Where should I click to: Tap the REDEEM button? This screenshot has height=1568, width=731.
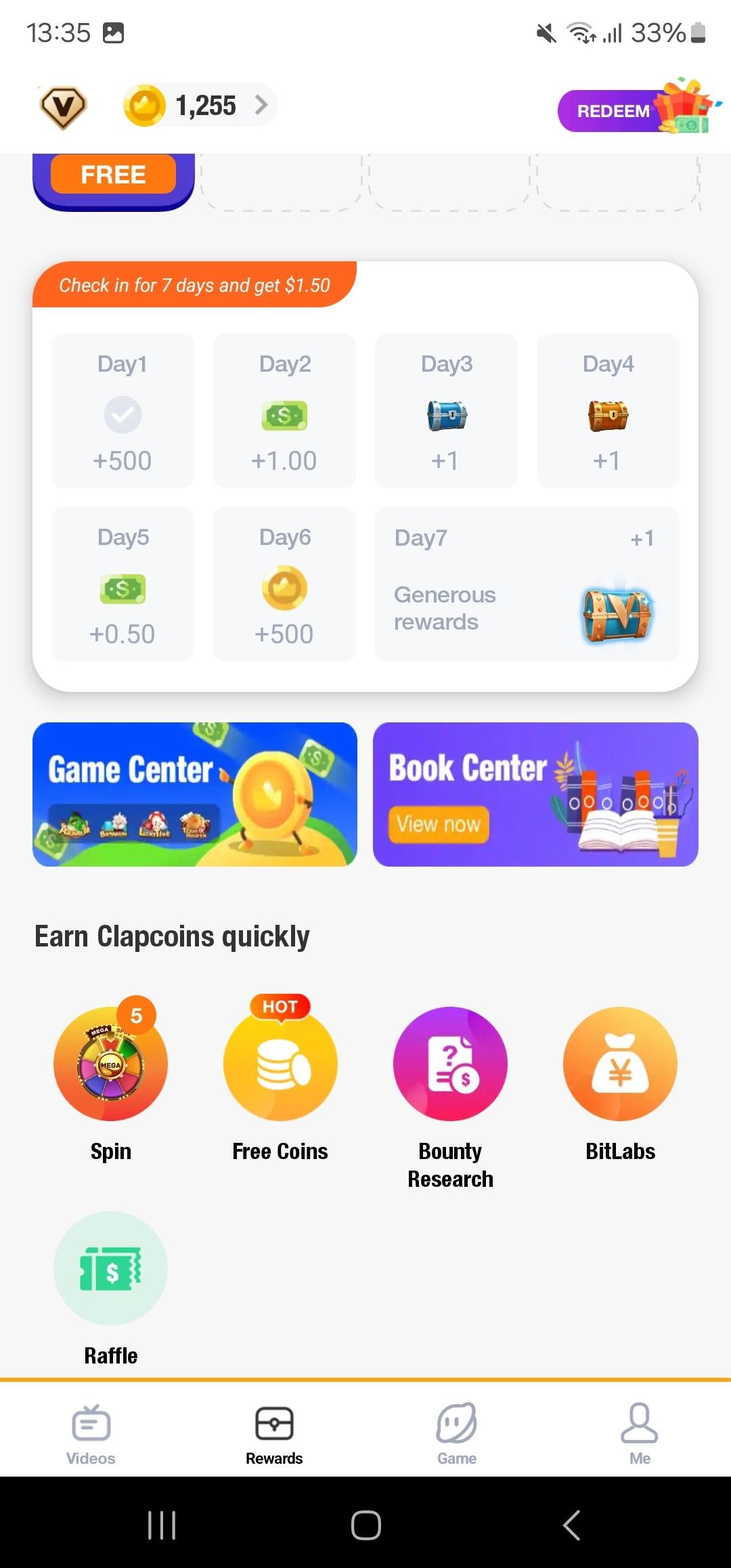click(614, 111)
